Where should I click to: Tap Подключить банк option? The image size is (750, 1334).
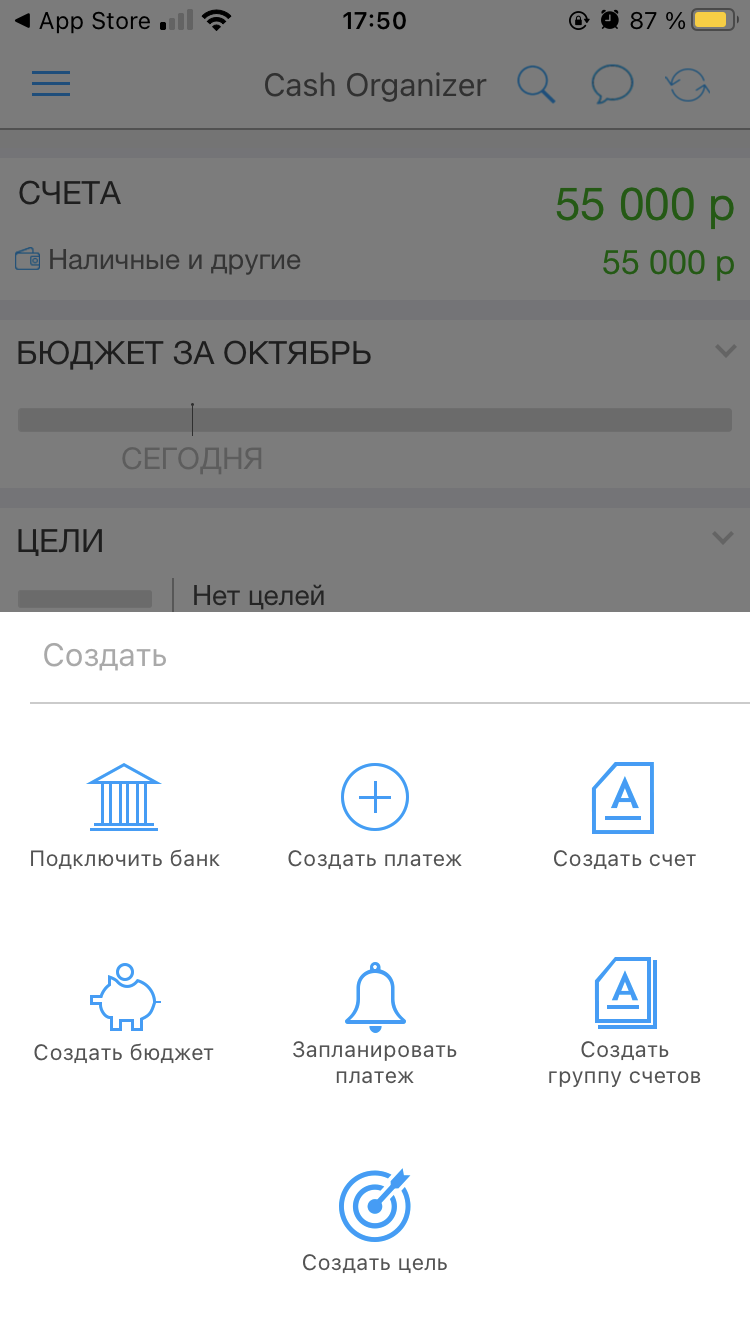click(124, 814)
